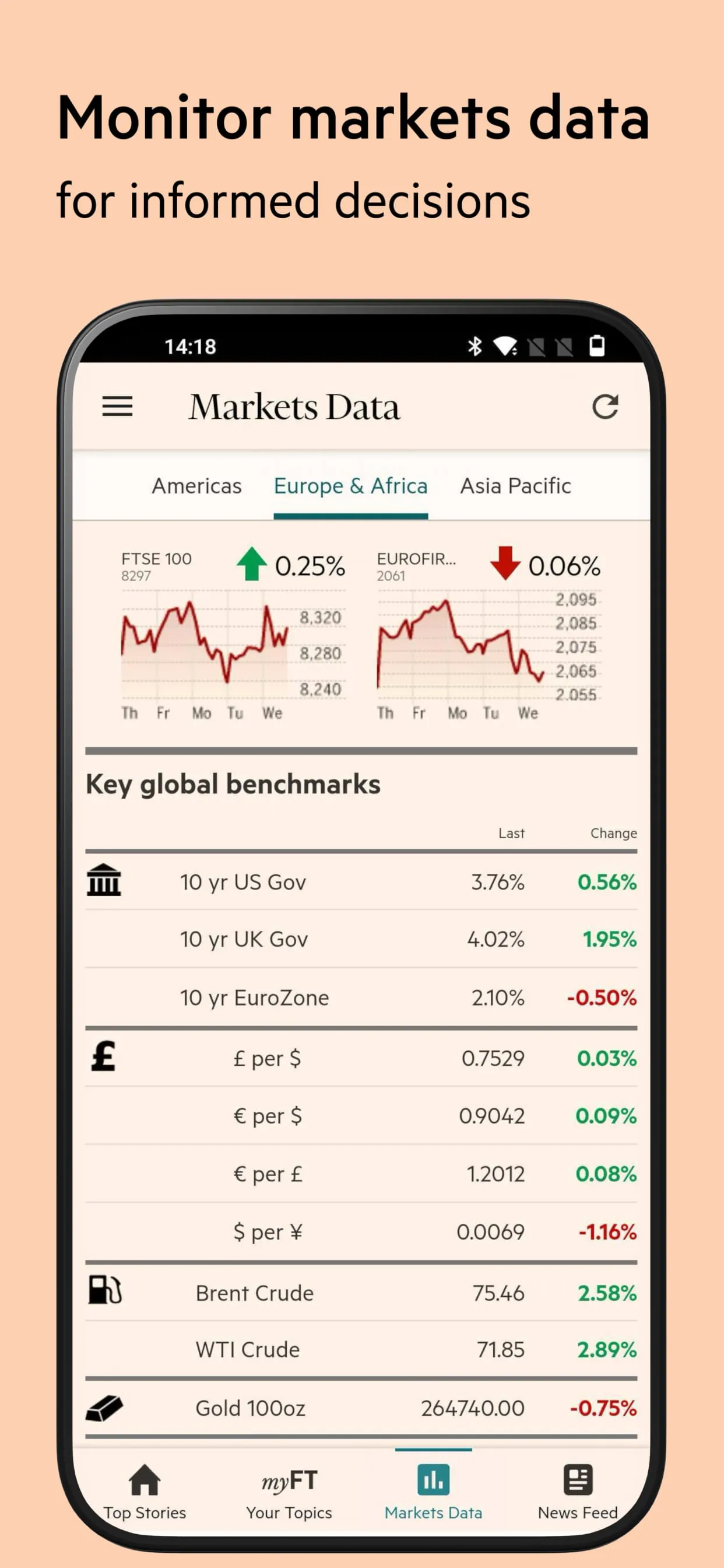Click the gold bar icon beside Gold 100oz
Image resolution: width=724 pixels, height=1568 pixels.
(106, 1408)
